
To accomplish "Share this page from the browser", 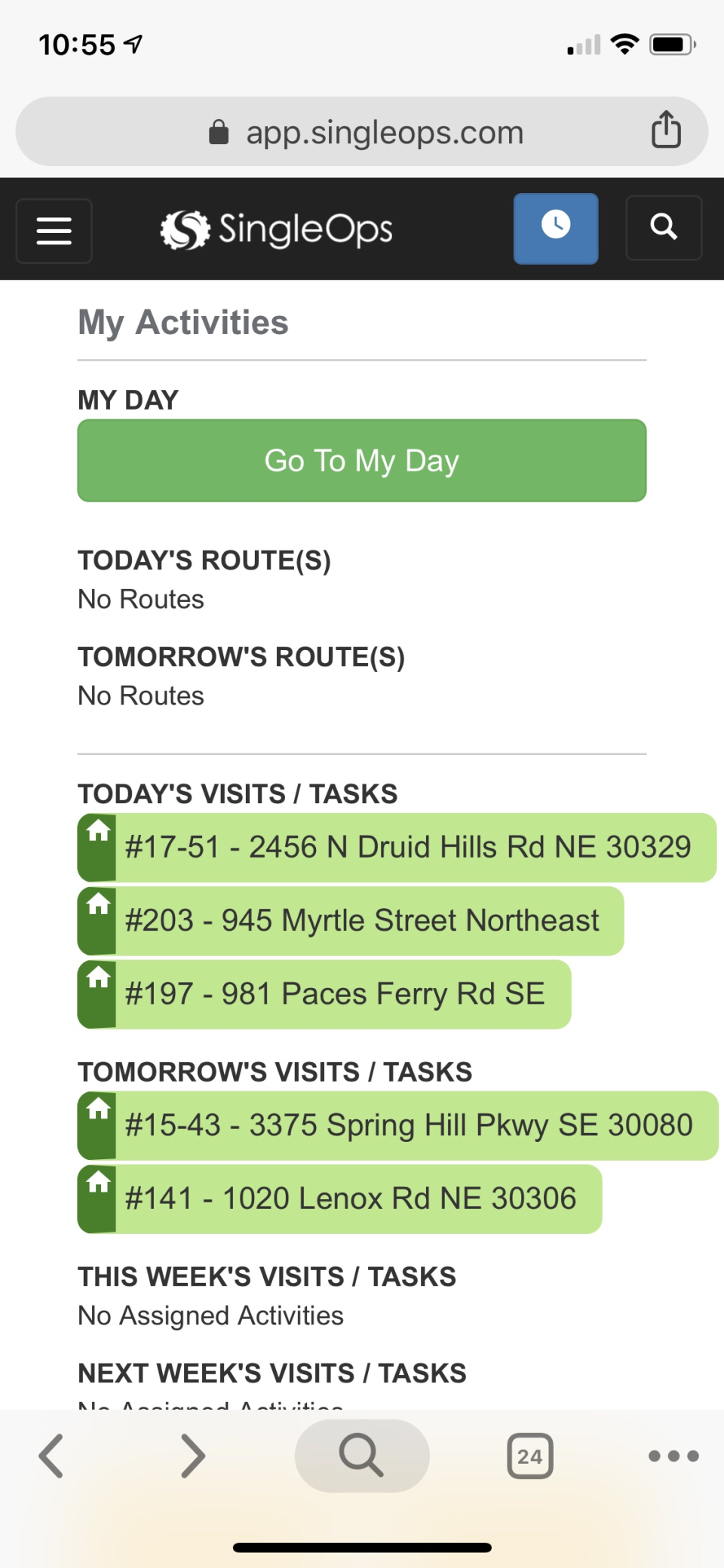I will point(666,130).
